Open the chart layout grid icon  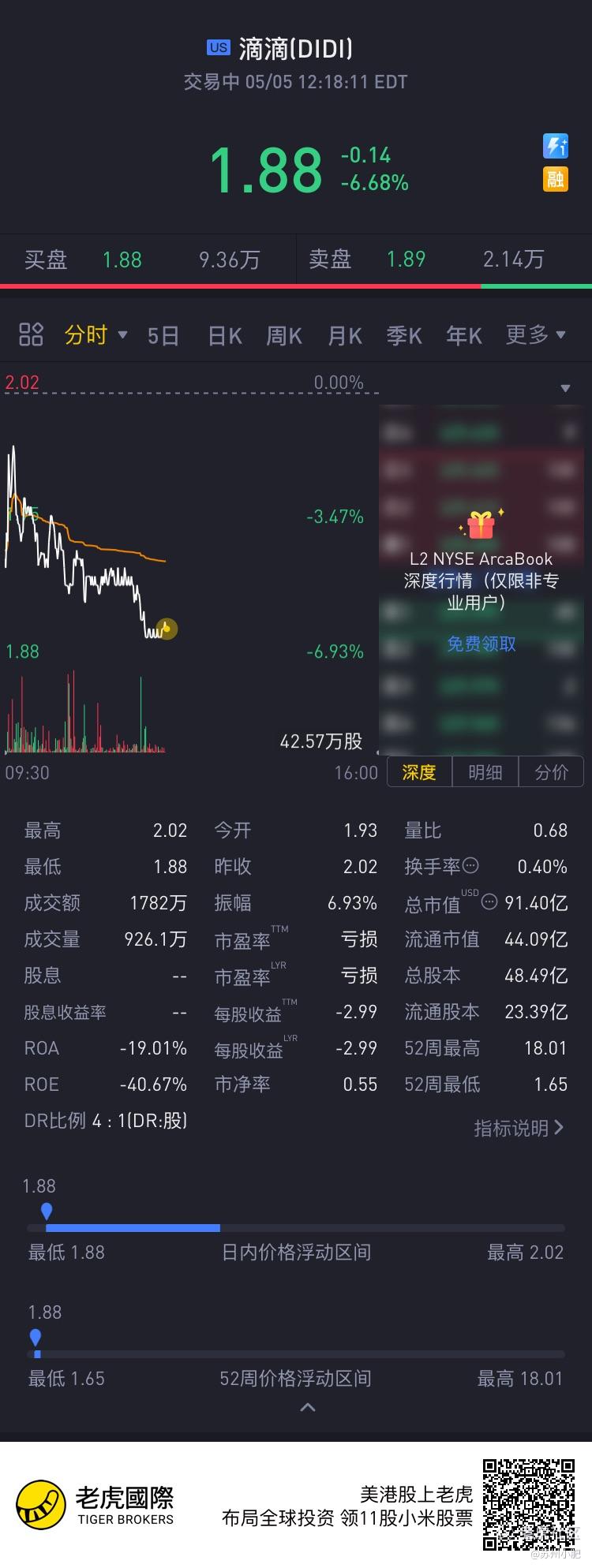(31, 334)
